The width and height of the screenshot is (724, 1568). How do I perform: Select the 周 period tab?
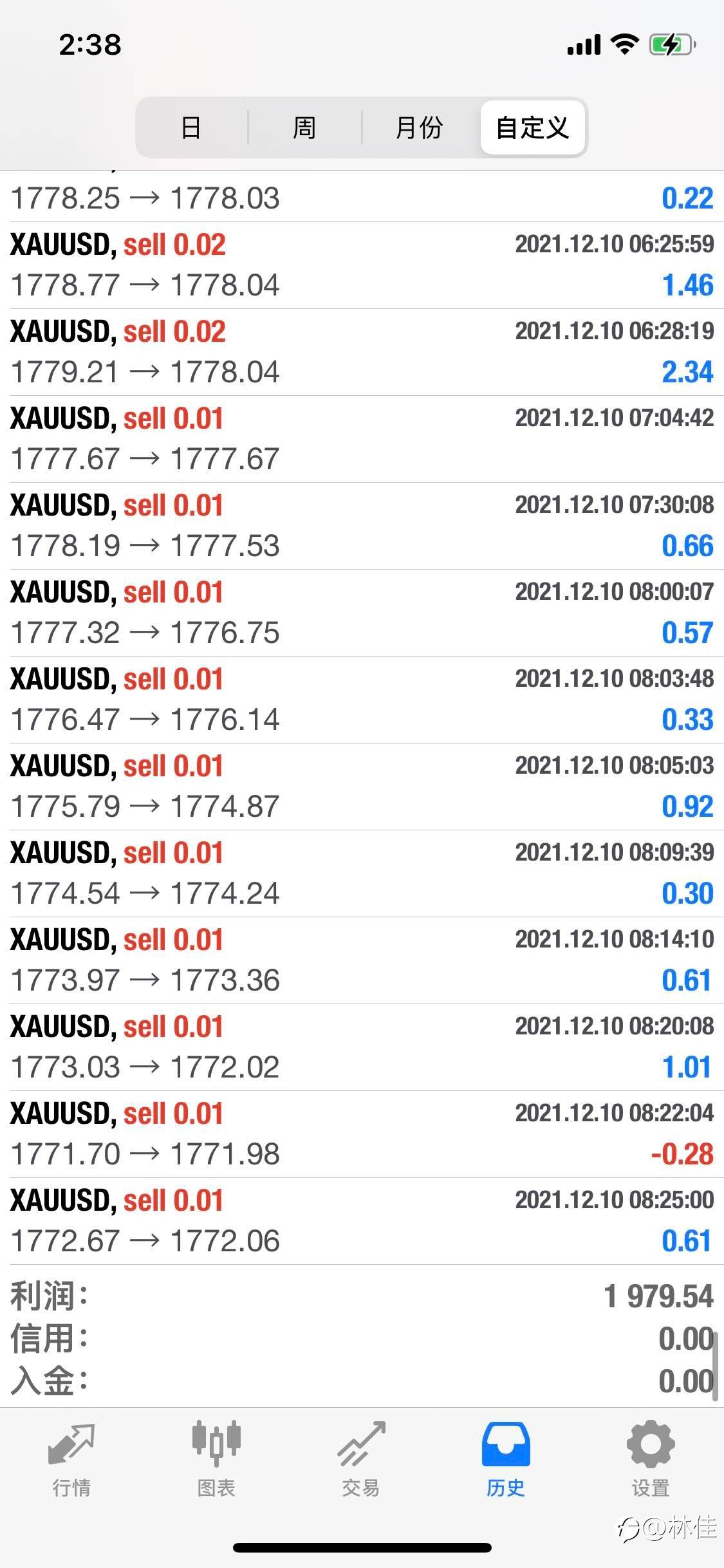coord(304,127)
